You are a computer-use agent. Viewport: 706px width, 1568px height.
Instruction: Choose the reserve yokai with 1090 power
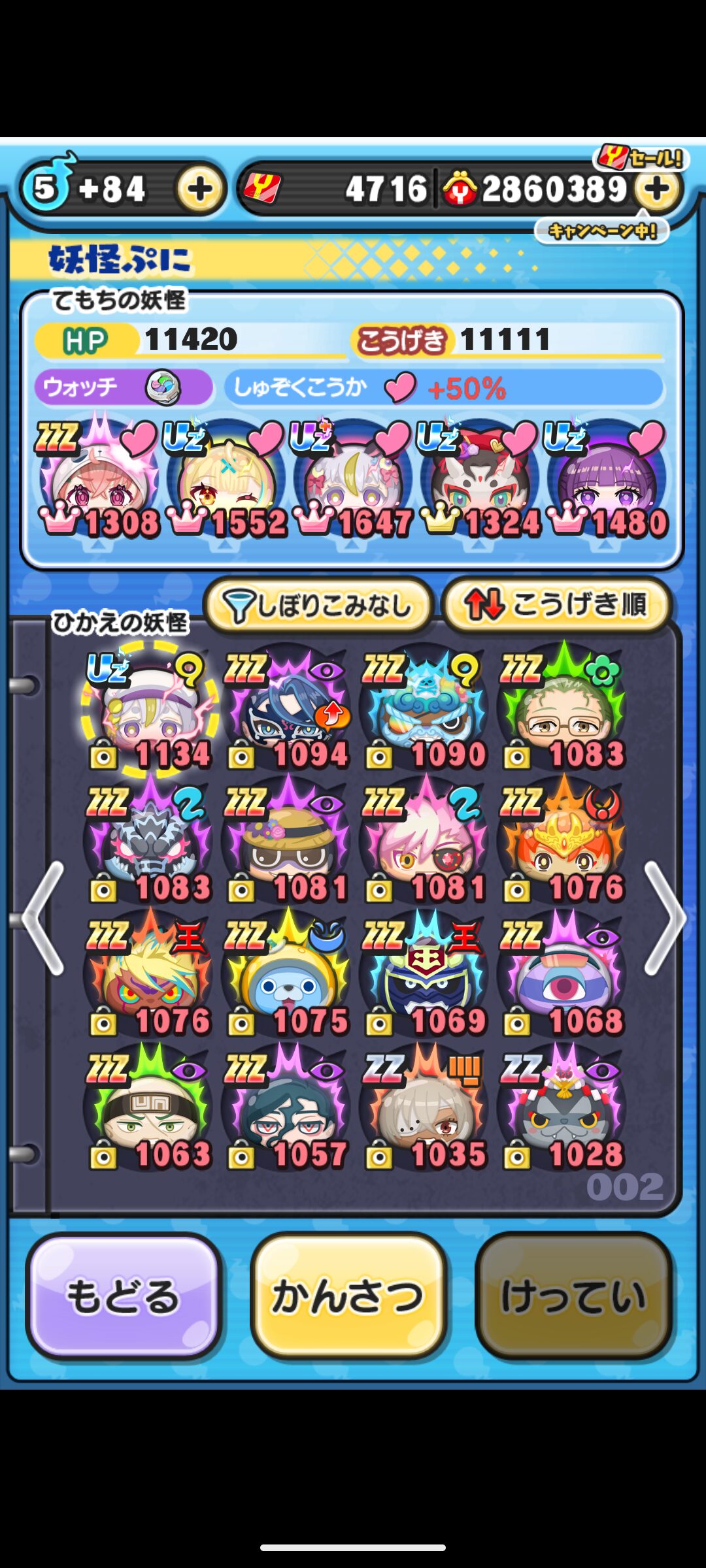click(426, 709)
